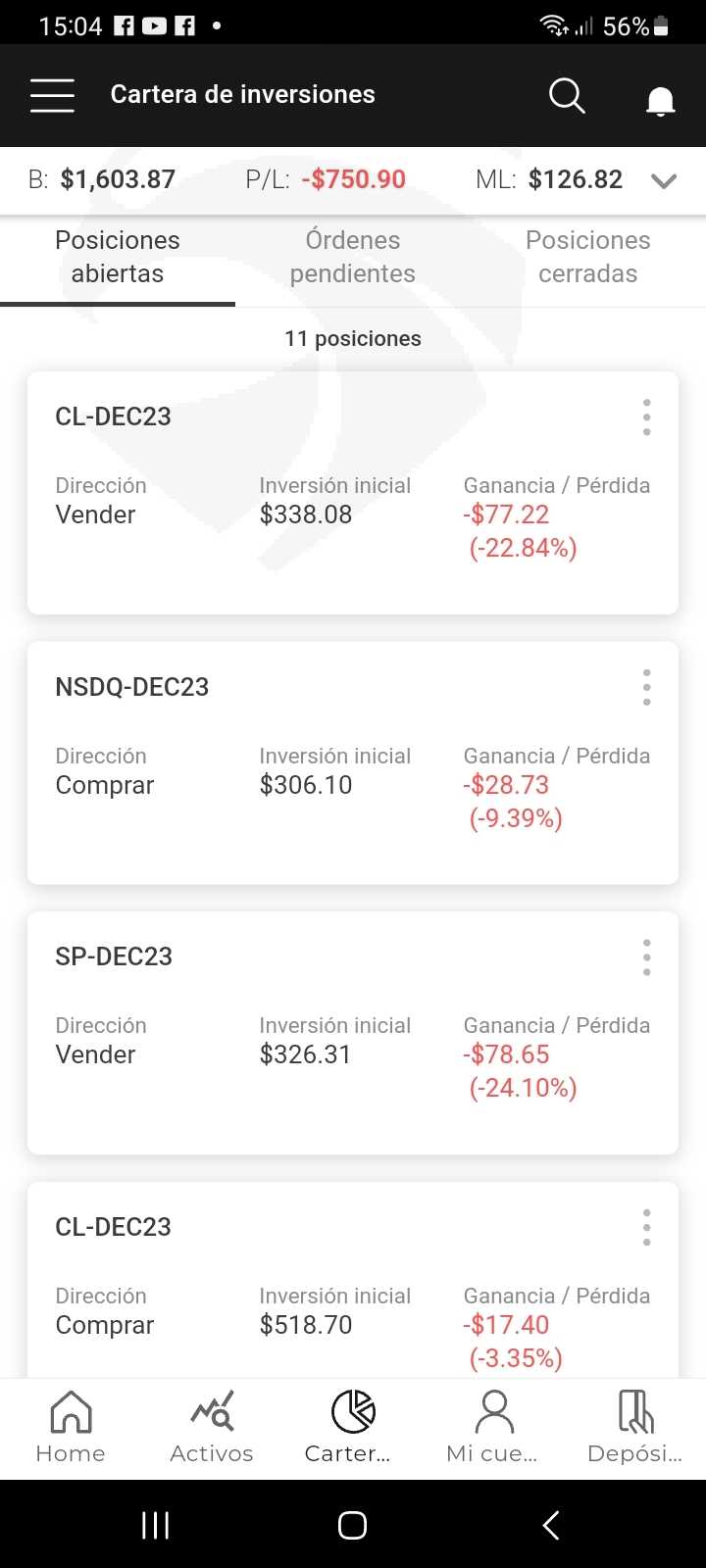Open the Activos section
The width and height of the screenshot is (706, 1568).
tap(212, 1428)
